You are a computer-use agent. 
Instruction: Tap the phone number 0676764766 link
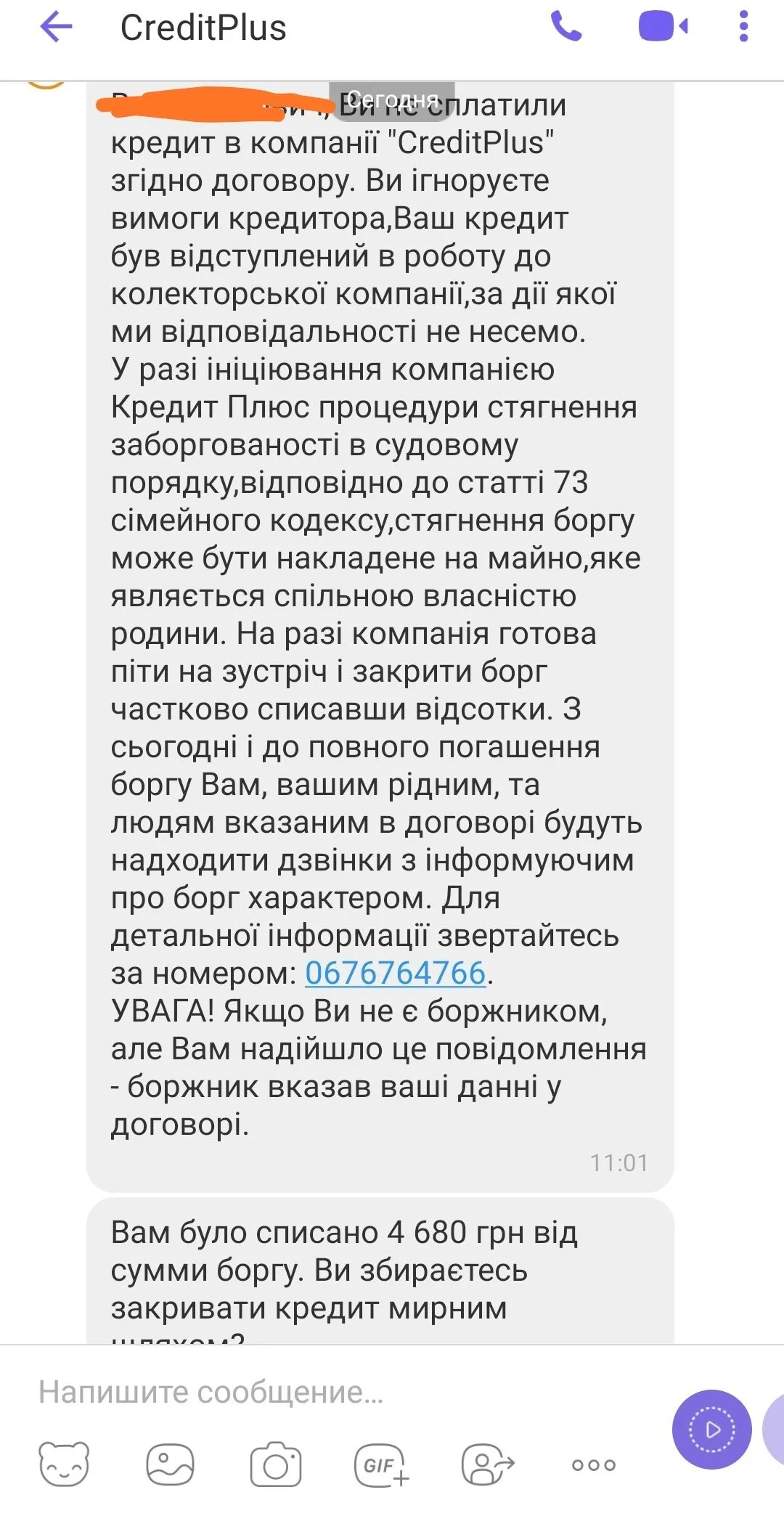395,973
